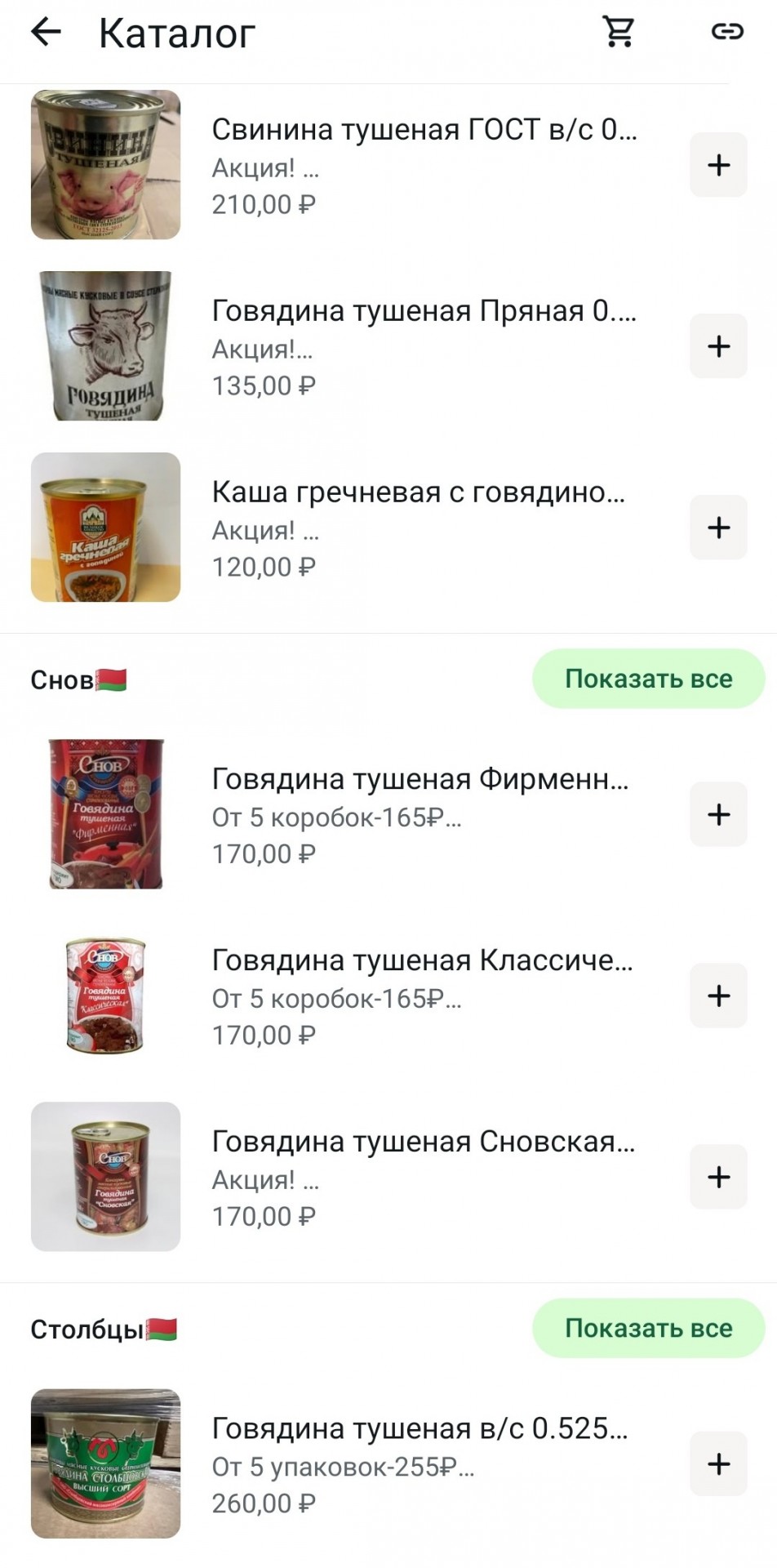This screenshot has height=1568, width=777.
Task: Show all products in Снов section
Action: (648, 679)
